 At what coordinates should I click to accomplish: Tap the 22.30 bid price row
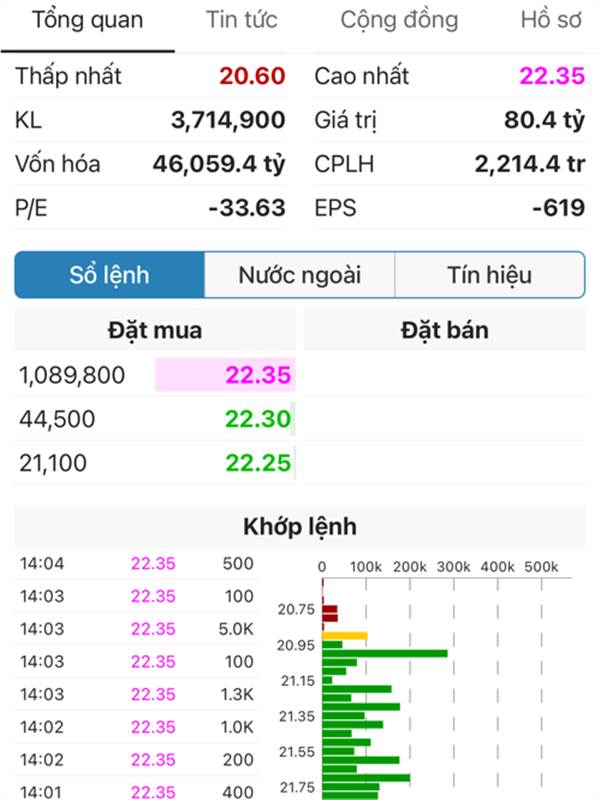[x=156, y=419]
